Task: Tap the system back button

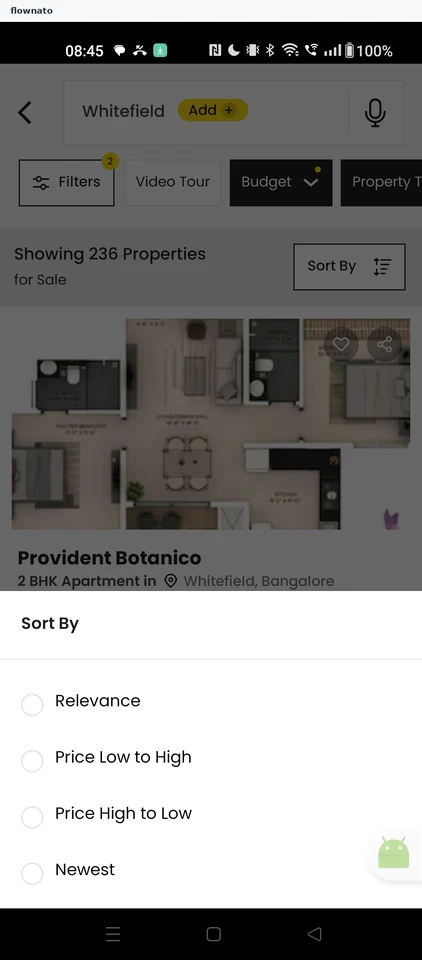Action: point(314,934)
